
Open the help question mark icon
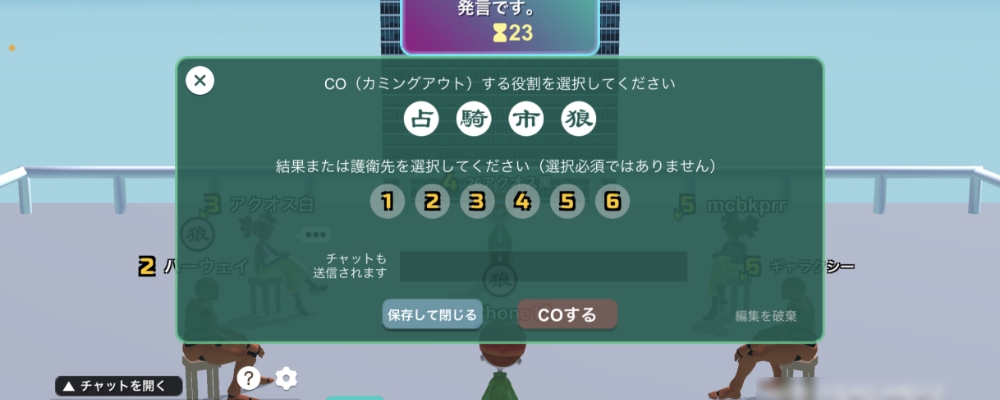coord(249,378)
